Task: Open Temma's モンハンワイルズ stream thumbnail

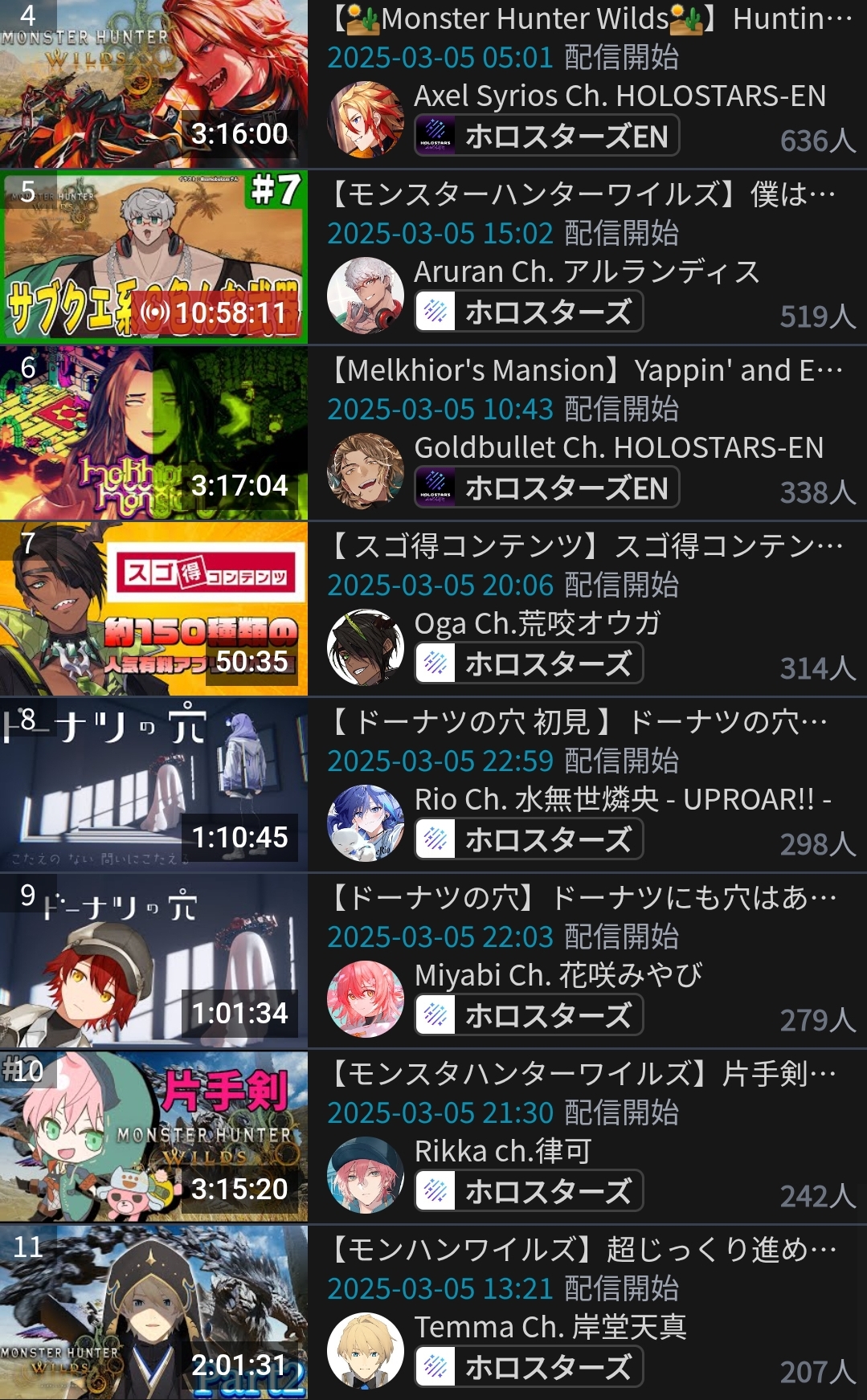Action: tap(153, 1312)
